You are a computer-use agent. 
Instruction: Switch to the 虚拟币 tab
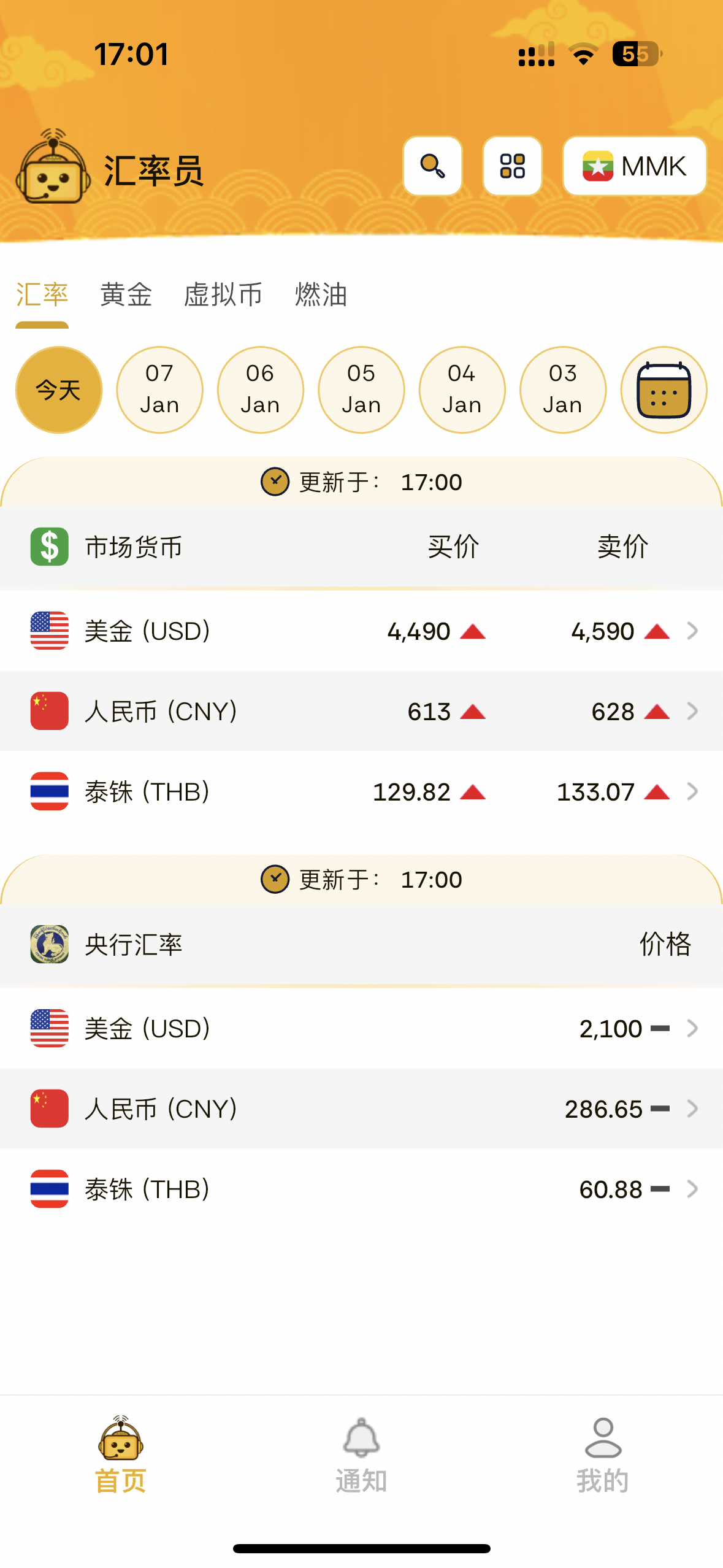[x=223, y=295]
